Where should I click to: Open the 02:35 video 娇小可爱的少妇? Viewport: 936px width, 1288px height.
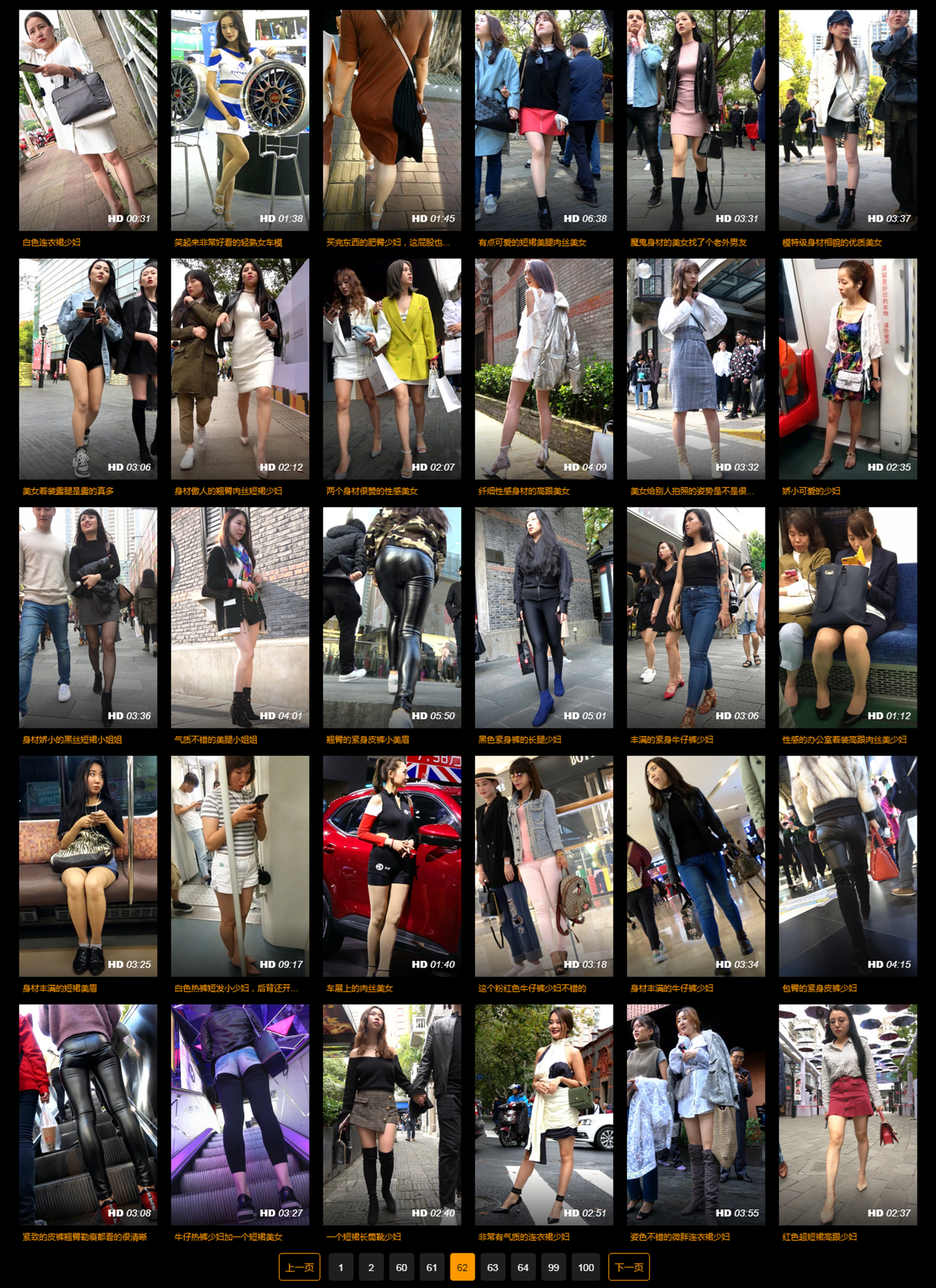848,368
